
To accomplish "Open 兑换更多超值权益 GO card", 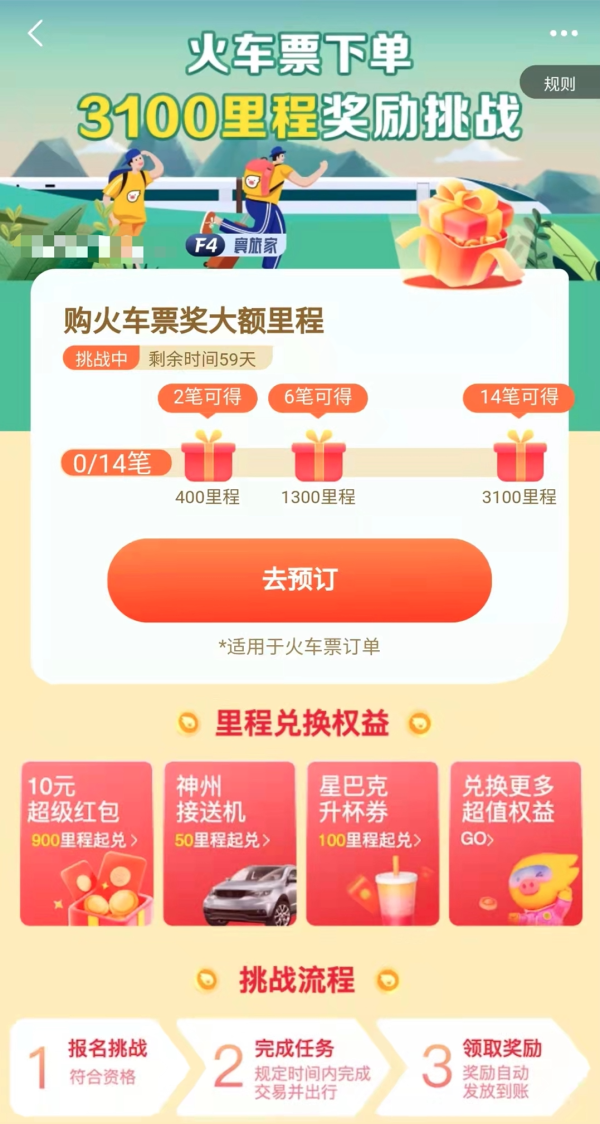I will pyautogui.click(x=515, y=843).
